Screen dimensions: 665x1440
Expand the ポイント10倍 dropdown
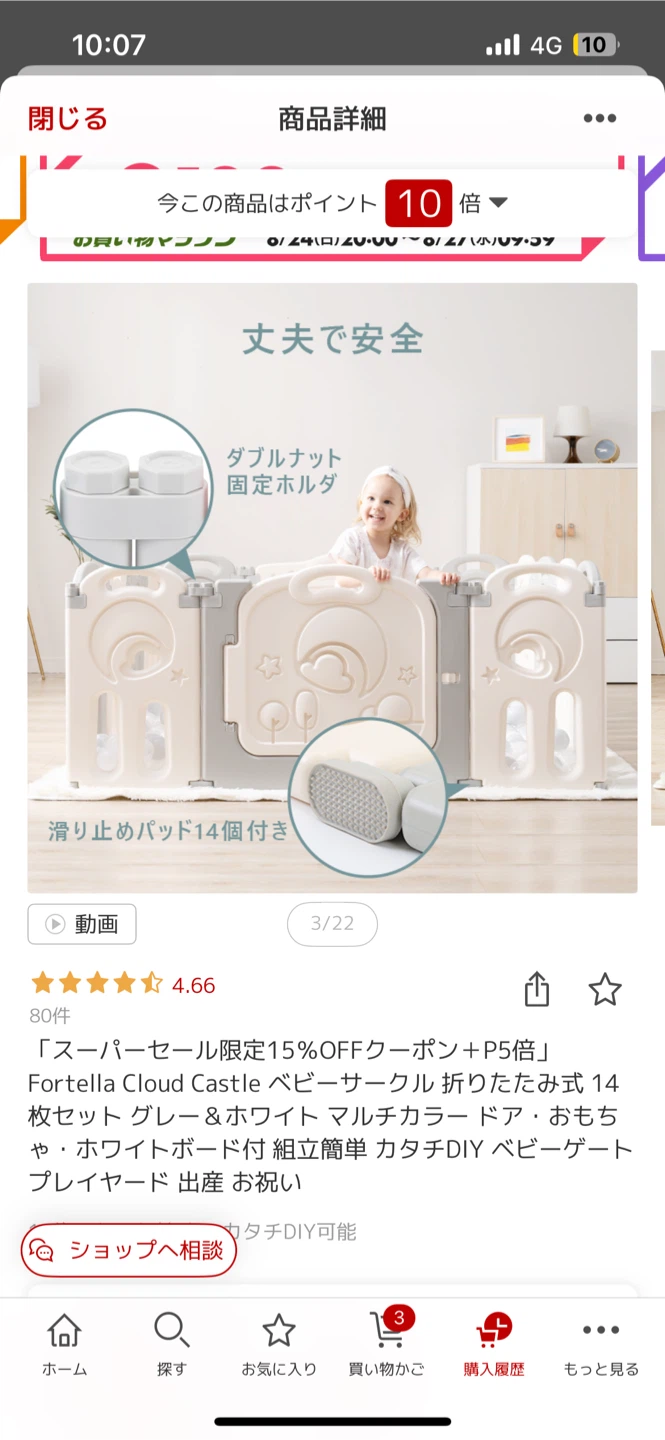[x=332, y=203]
